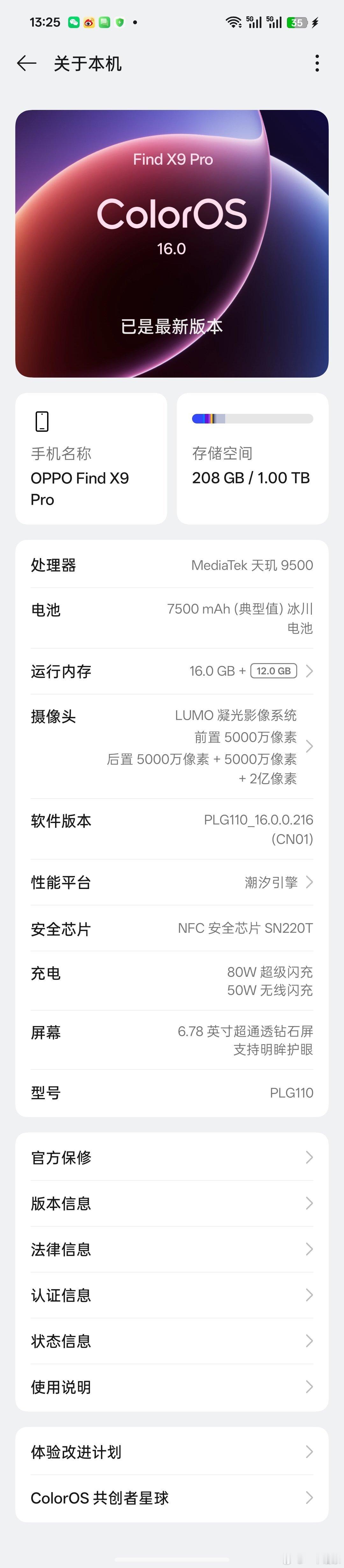Open 性能平台 潮汐引擎
Image resolution: width=344 pixels, height=1568 pixels.
click(x=172, y=882)
